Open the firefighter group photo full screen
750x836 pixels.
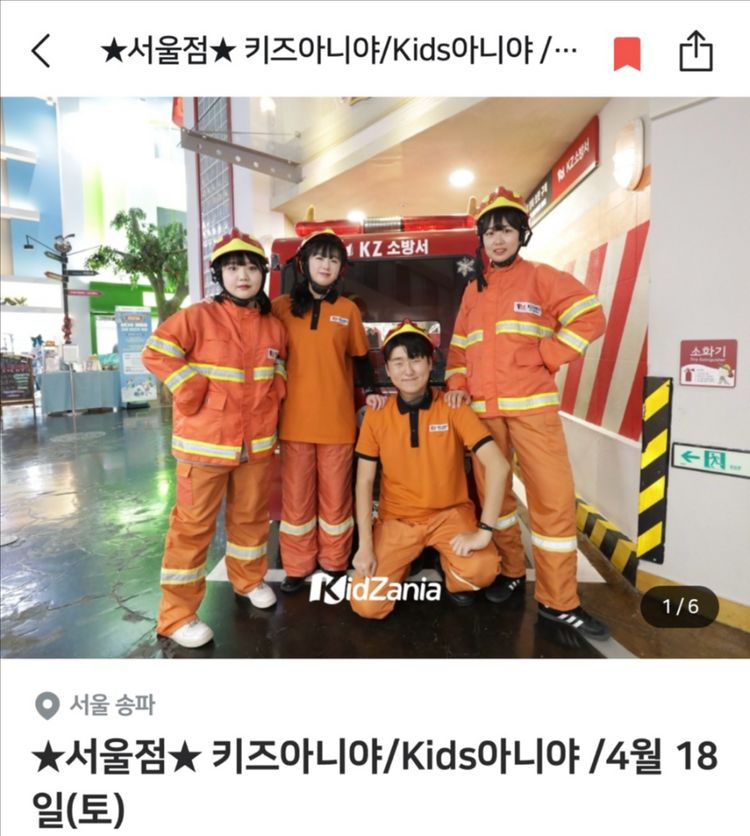375,377
